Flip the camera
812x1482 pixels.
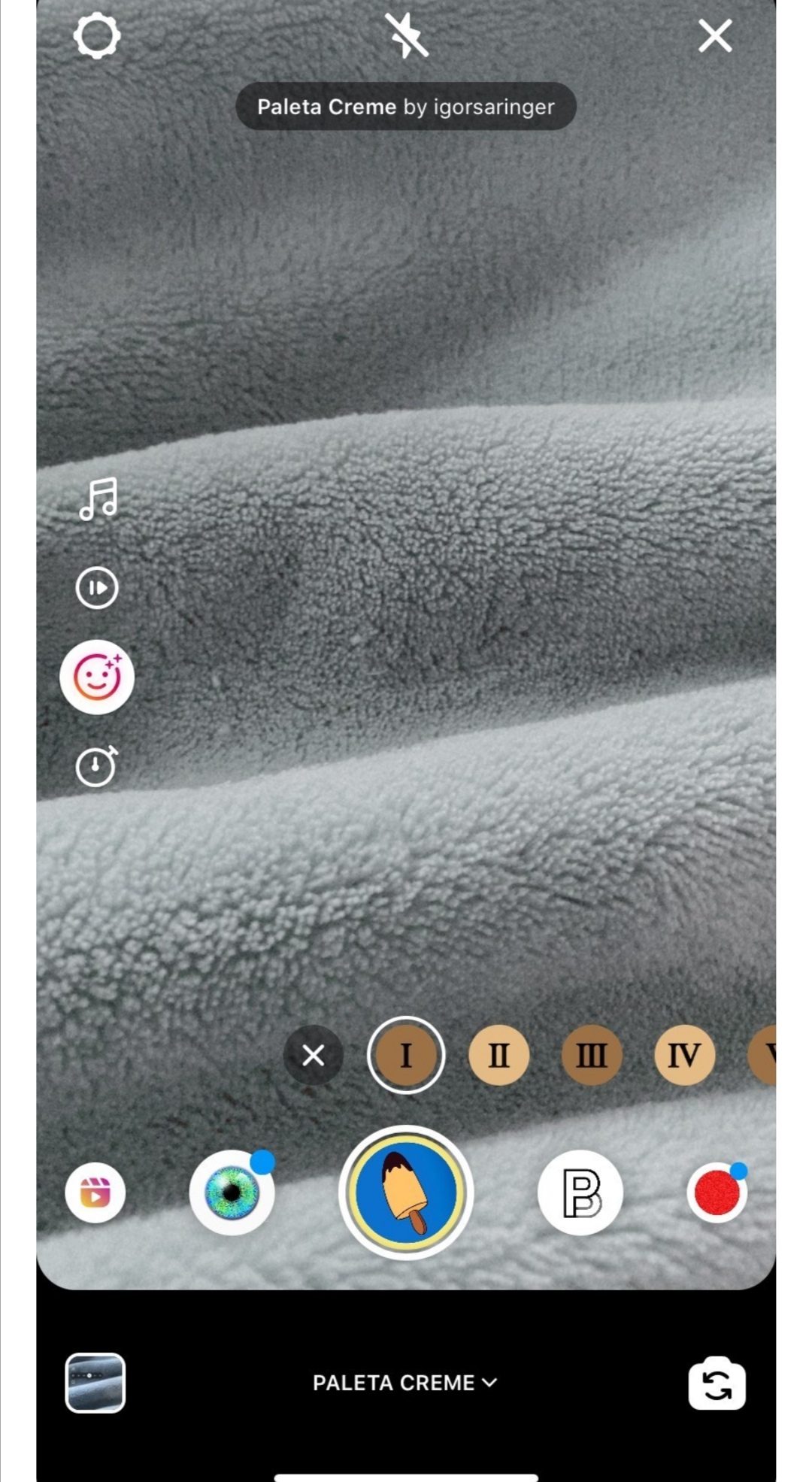coord(717,1384)
